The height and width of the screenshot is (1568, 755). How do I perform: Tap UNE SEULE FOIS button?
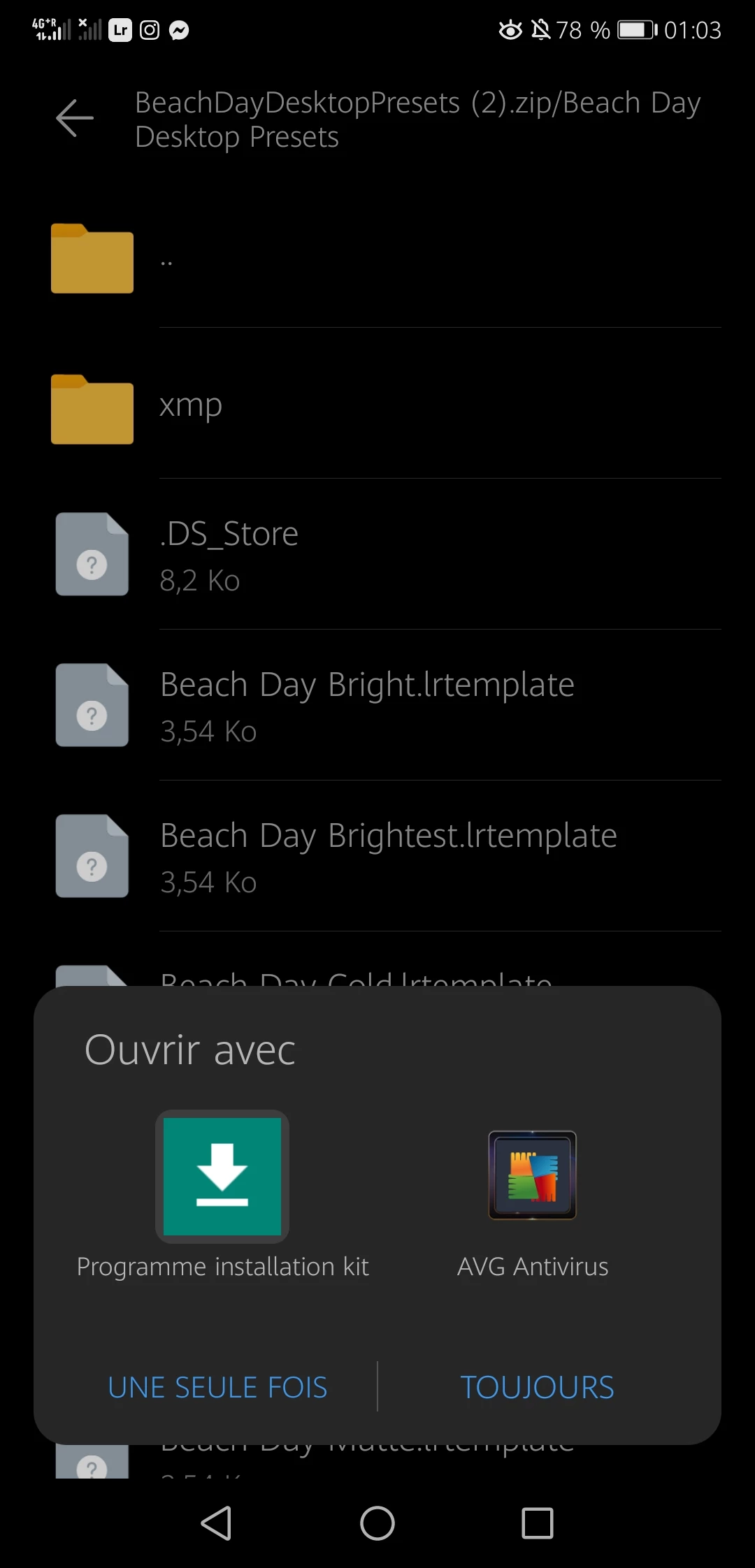pyautogui.click(x=217, y=1387)
